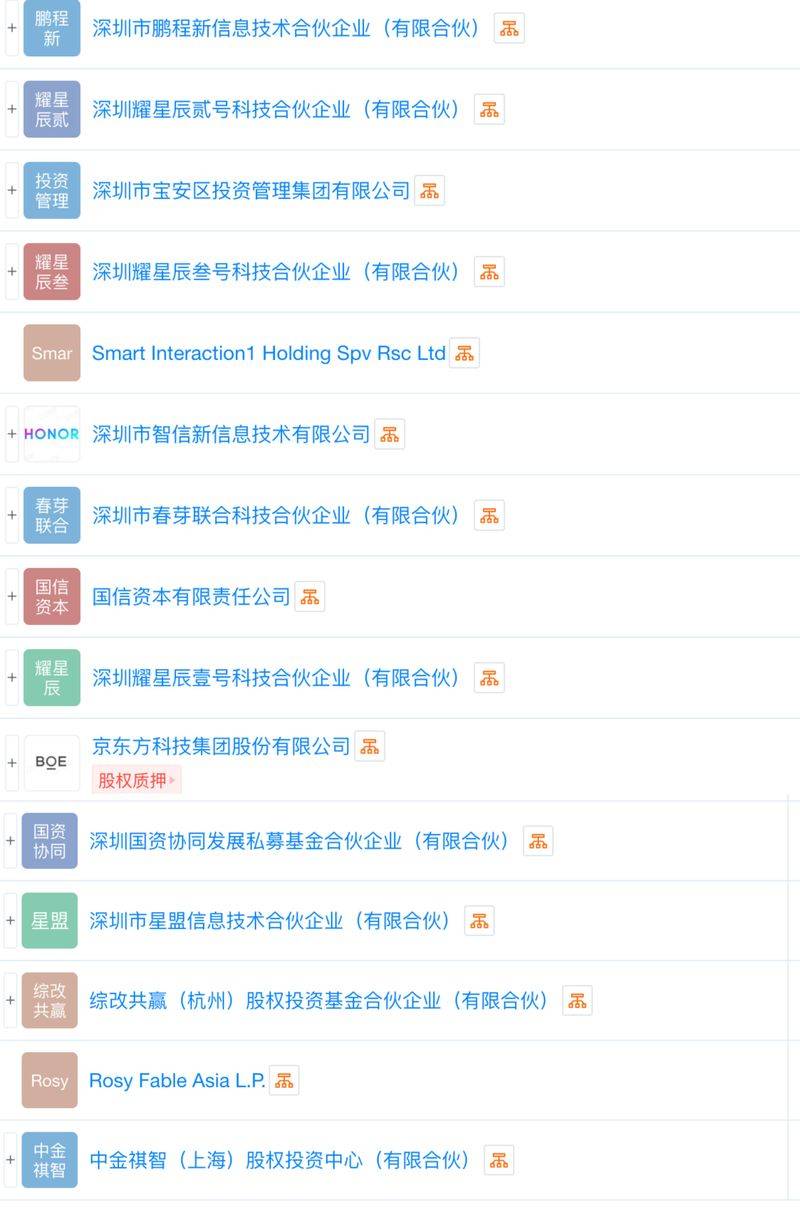
Task: Open equity structure icon beside 中金祺智（上海）股权投资中心
Action: coord(500,1160)
